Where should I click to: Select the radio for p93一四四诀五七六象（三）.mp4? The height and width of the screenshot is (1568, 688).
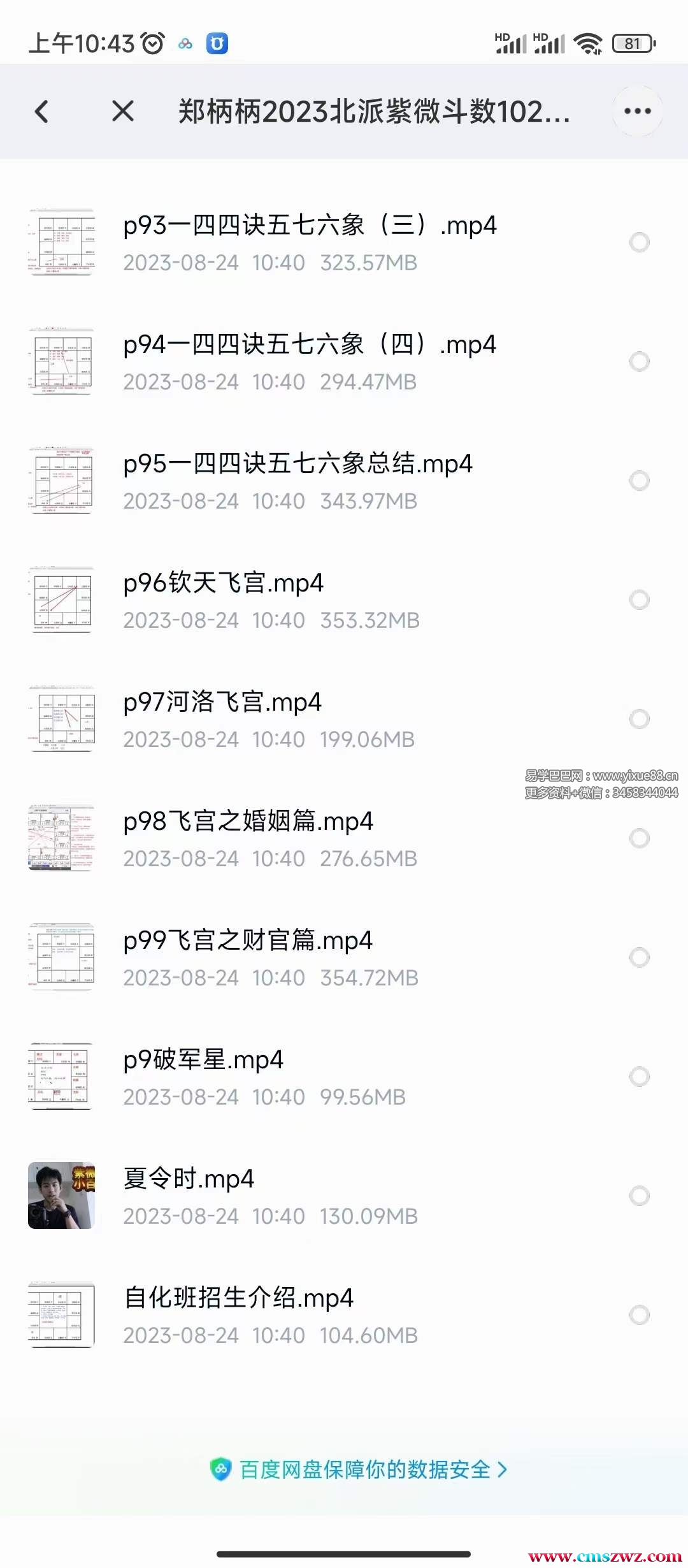tap(639, 242)
